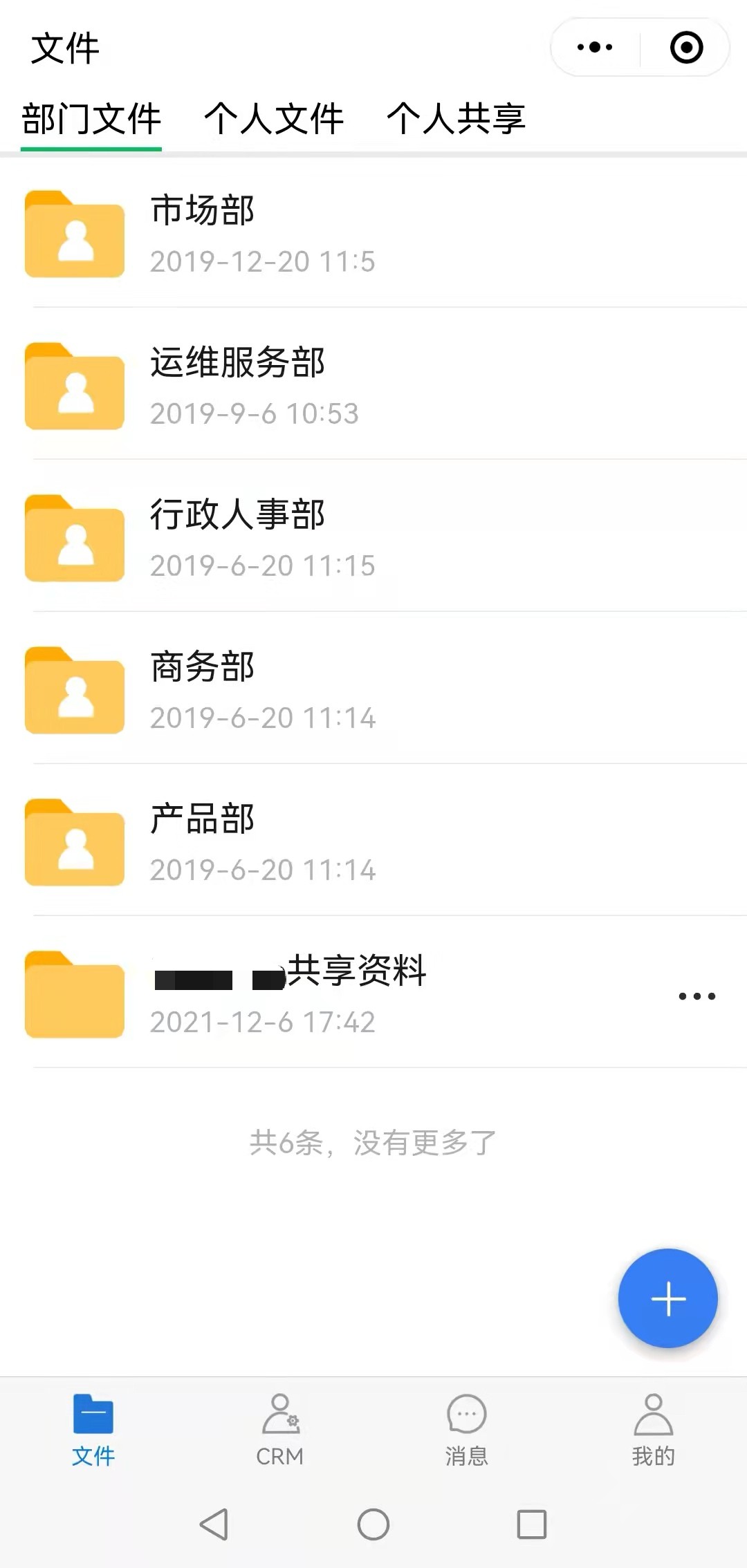This screenshot has height=1568, width=747.
Task: Switch to the 我的 tab
Action: click(x=654, y=1430)
